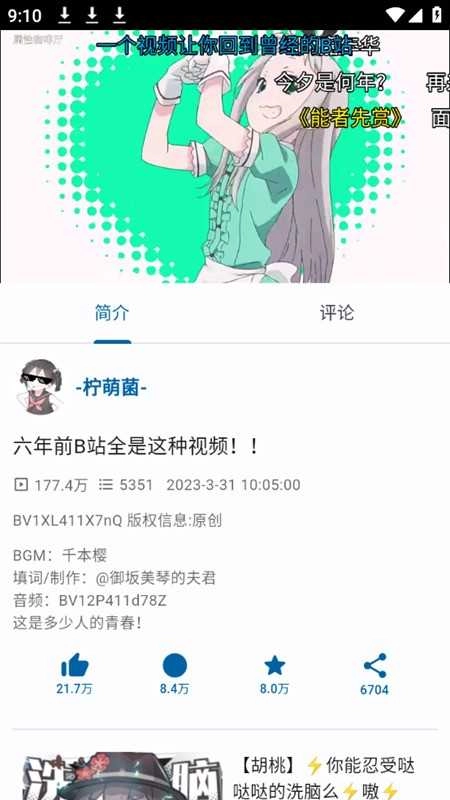Favorite the video with the star icon

tap(274, 673)
